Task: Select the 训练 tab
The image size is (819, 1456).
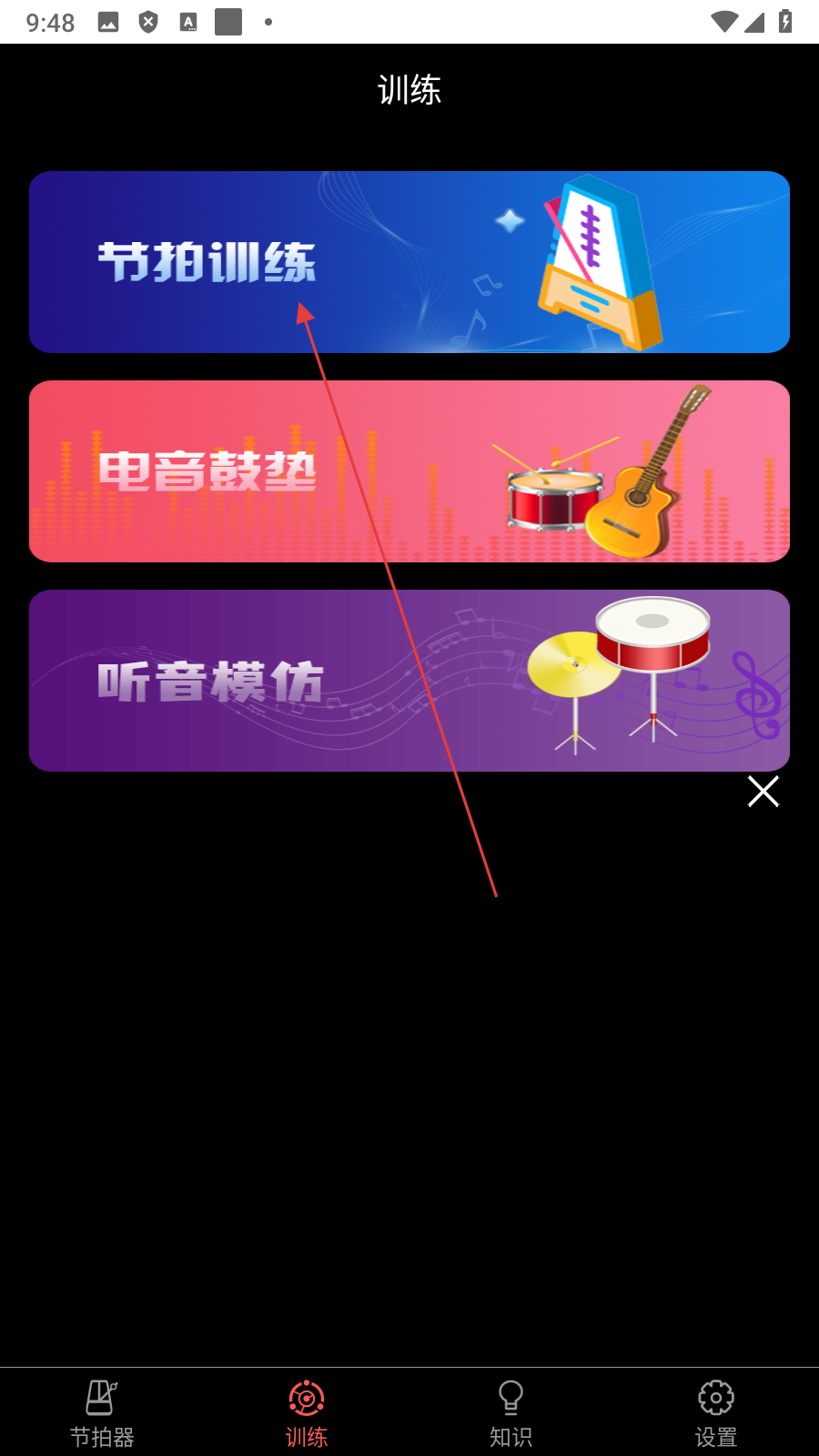Action: (307, 1413)
